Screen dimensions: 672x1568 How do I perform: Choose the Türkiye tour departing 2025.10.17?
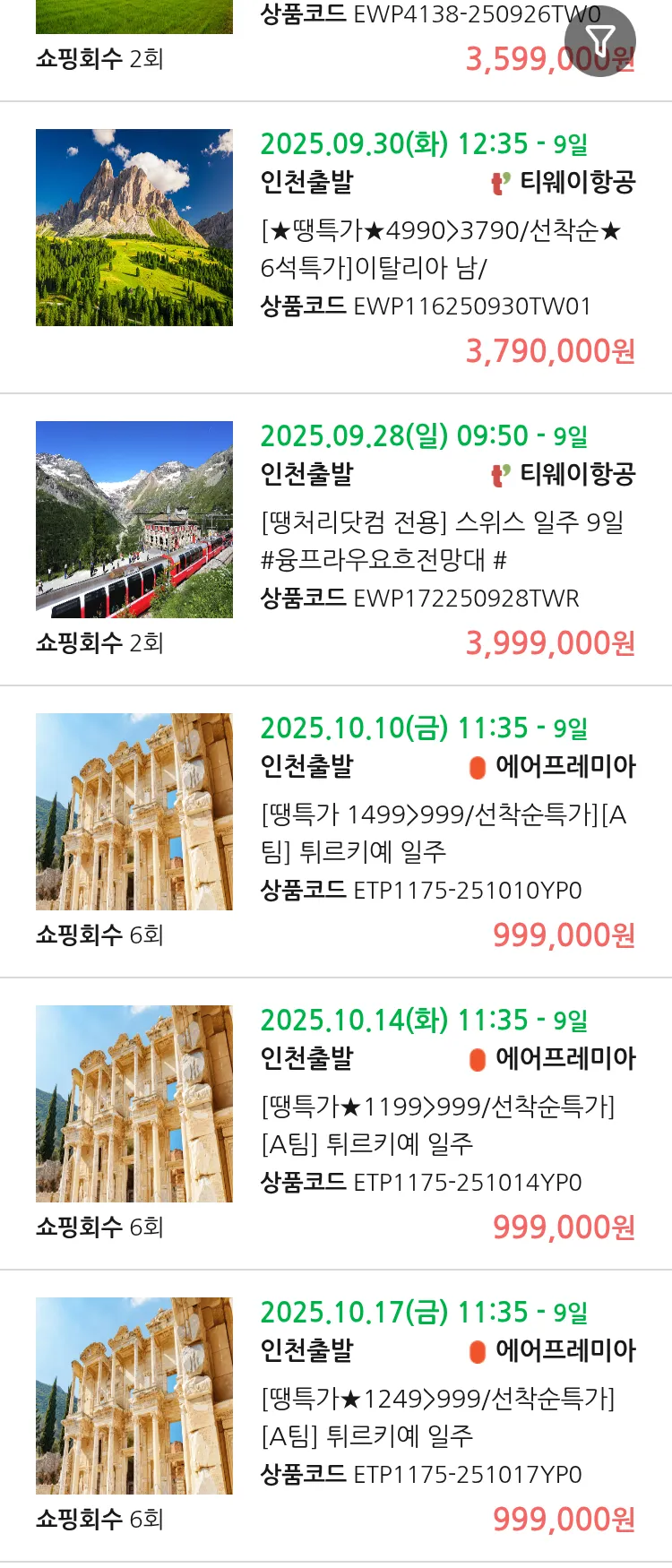point(443,1417)
